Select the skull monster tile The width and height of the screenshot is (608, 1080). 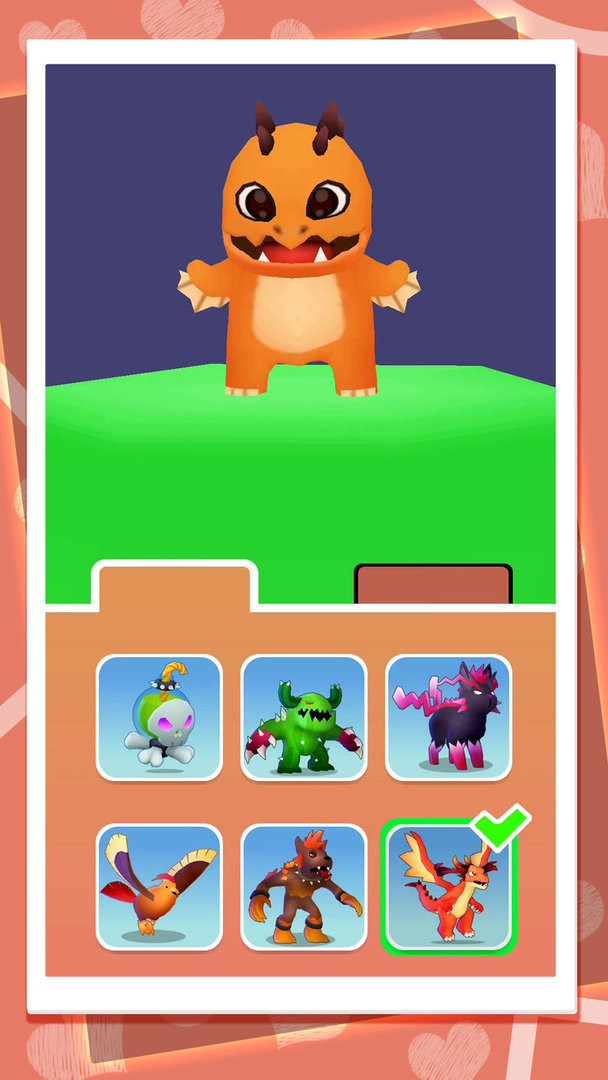pyautogui.click(x=159, y=717)
